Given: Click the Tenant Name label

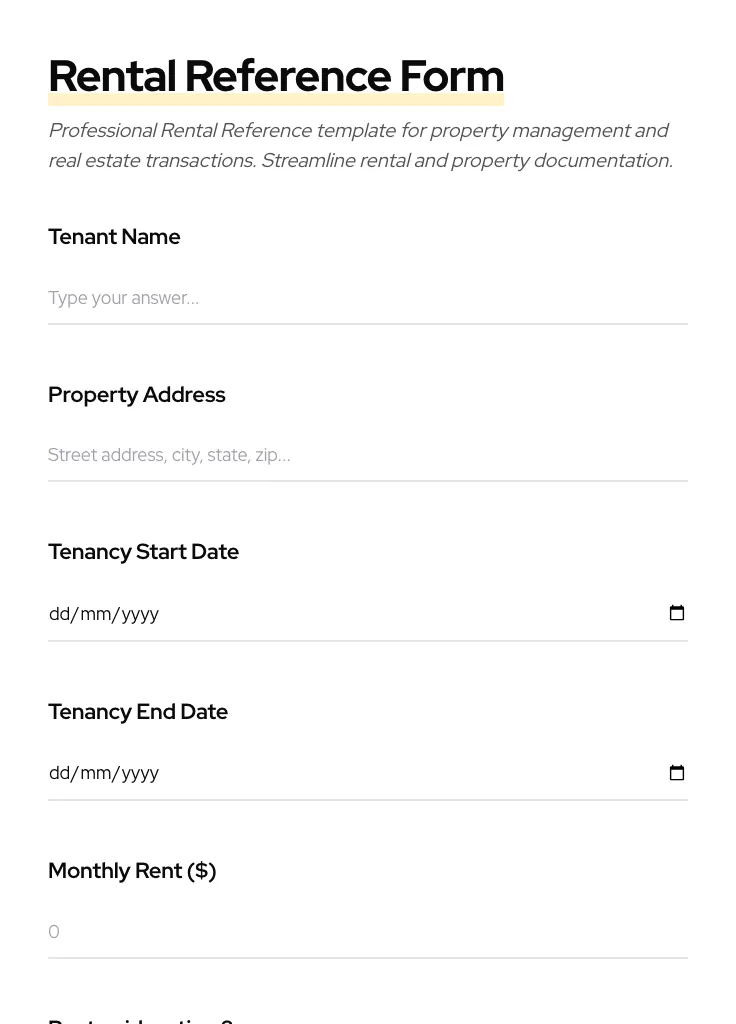Looking at the screenshot, I should pyautogui.click(x=114, y=237).
